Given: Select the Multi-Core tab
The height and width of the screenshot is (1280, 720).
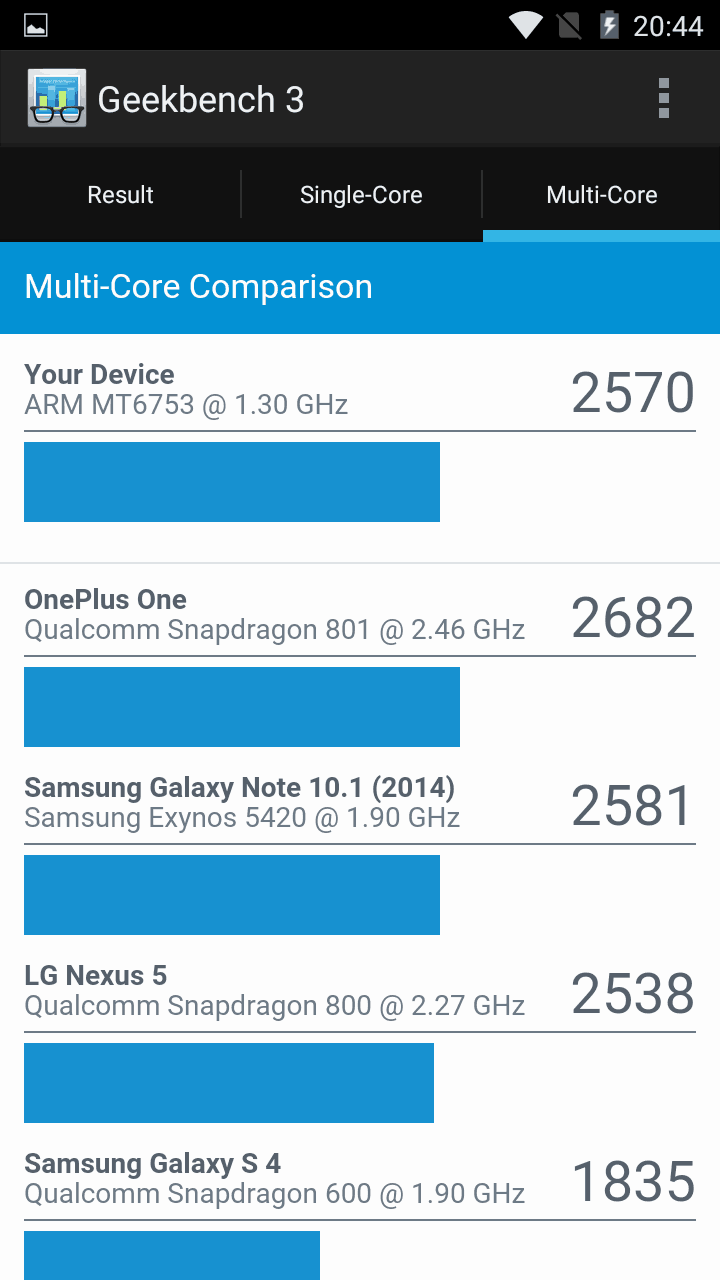Looking at the screenshot, I should (602, 195).
